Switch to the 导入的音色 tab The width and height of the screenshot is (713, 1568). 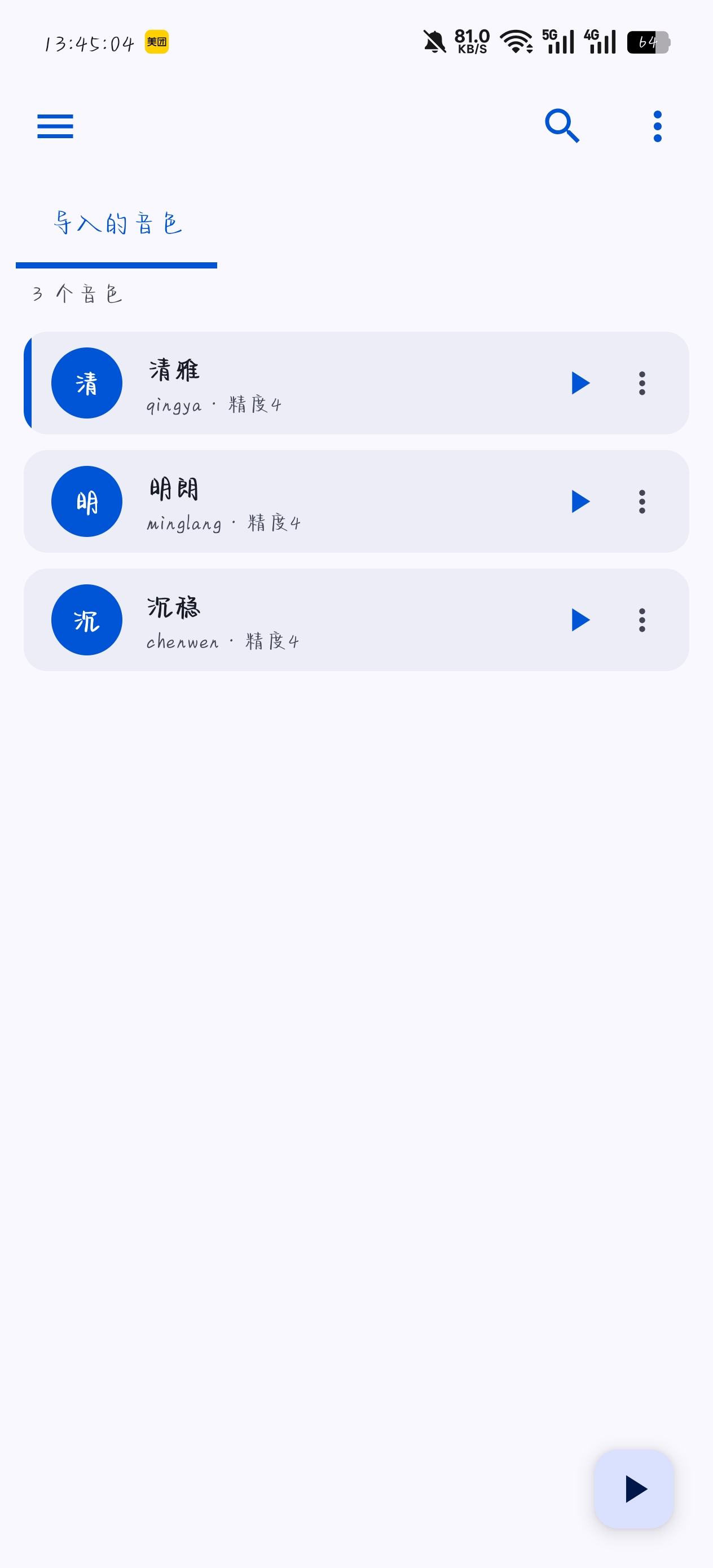tap(118, 224)
